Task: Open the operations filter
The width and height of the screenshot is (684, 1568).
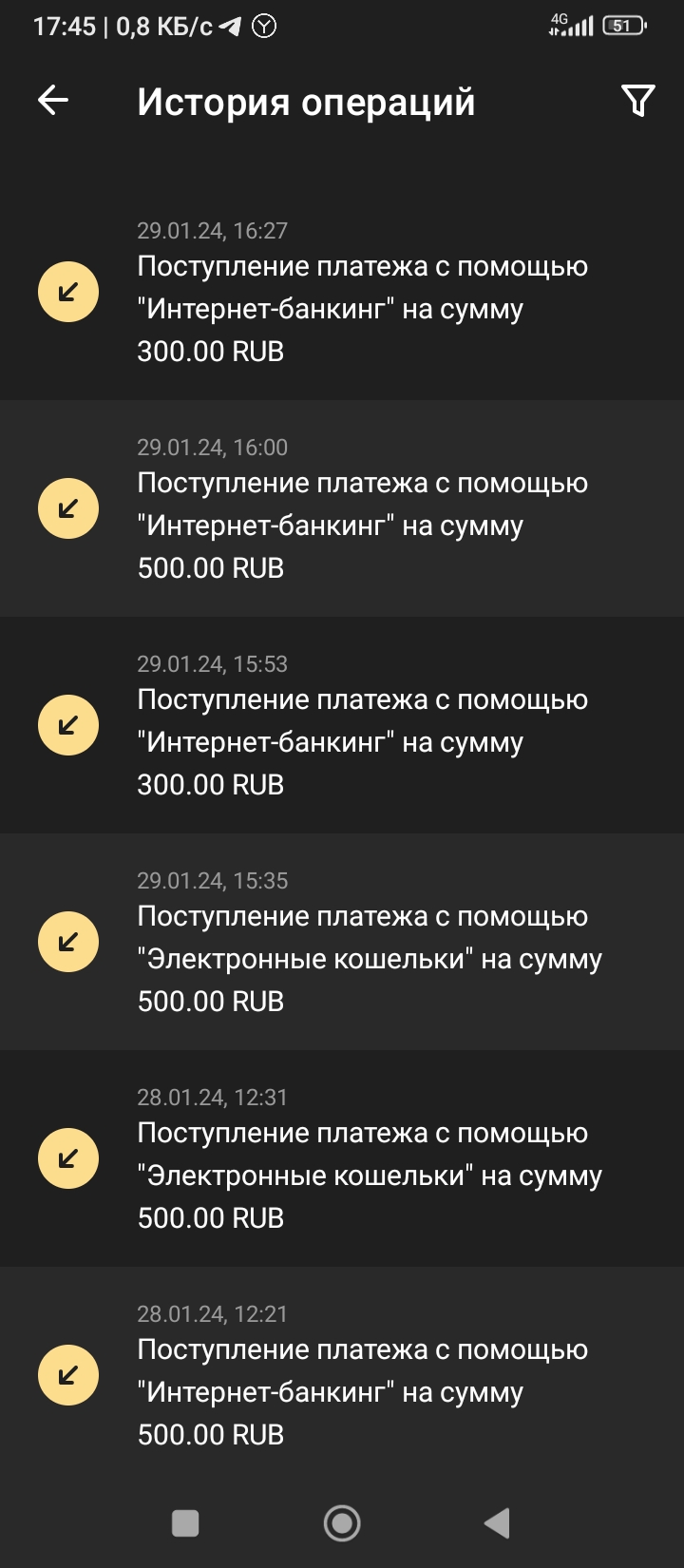Action: coord(637,101)
